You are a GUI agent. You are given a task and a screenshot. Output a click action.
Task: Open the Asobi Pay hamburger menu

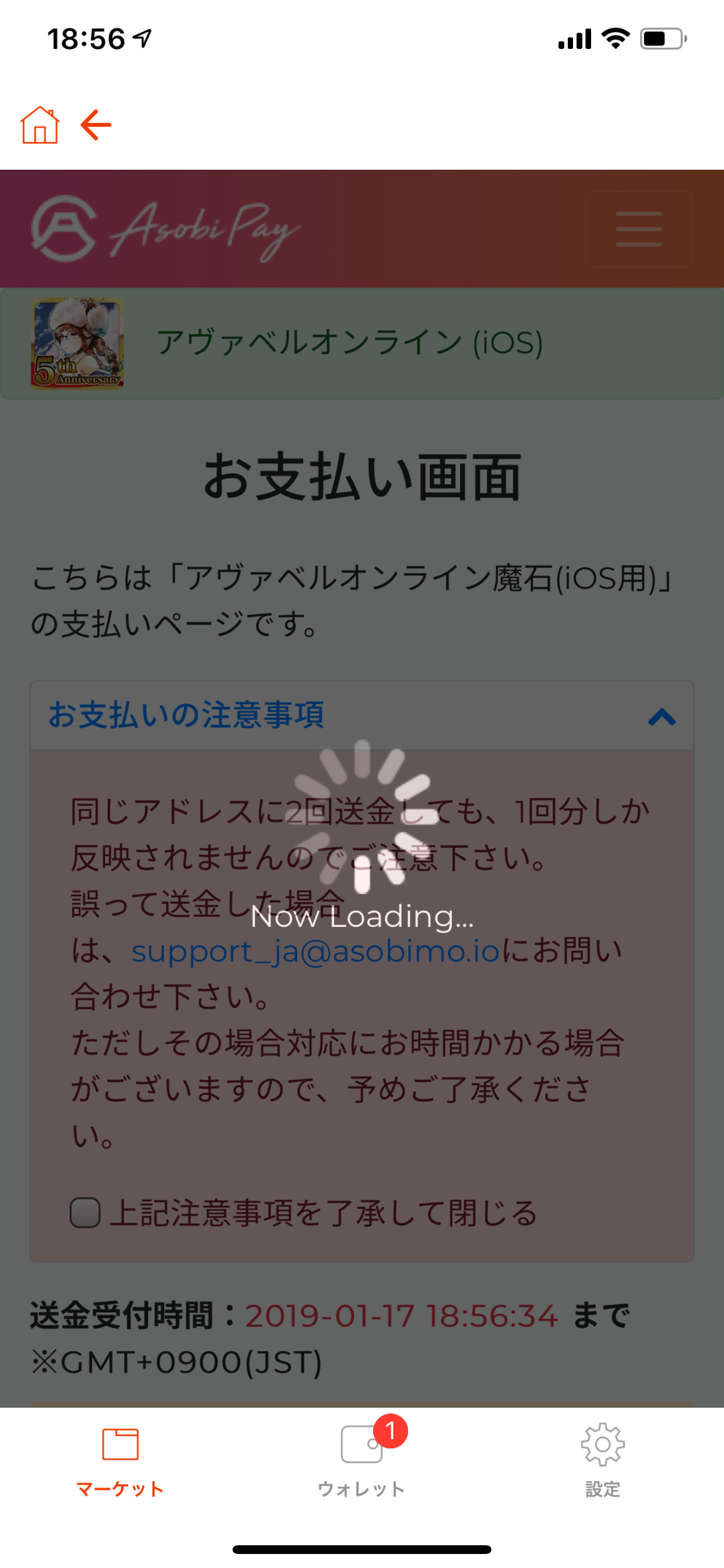click(638, 229)
